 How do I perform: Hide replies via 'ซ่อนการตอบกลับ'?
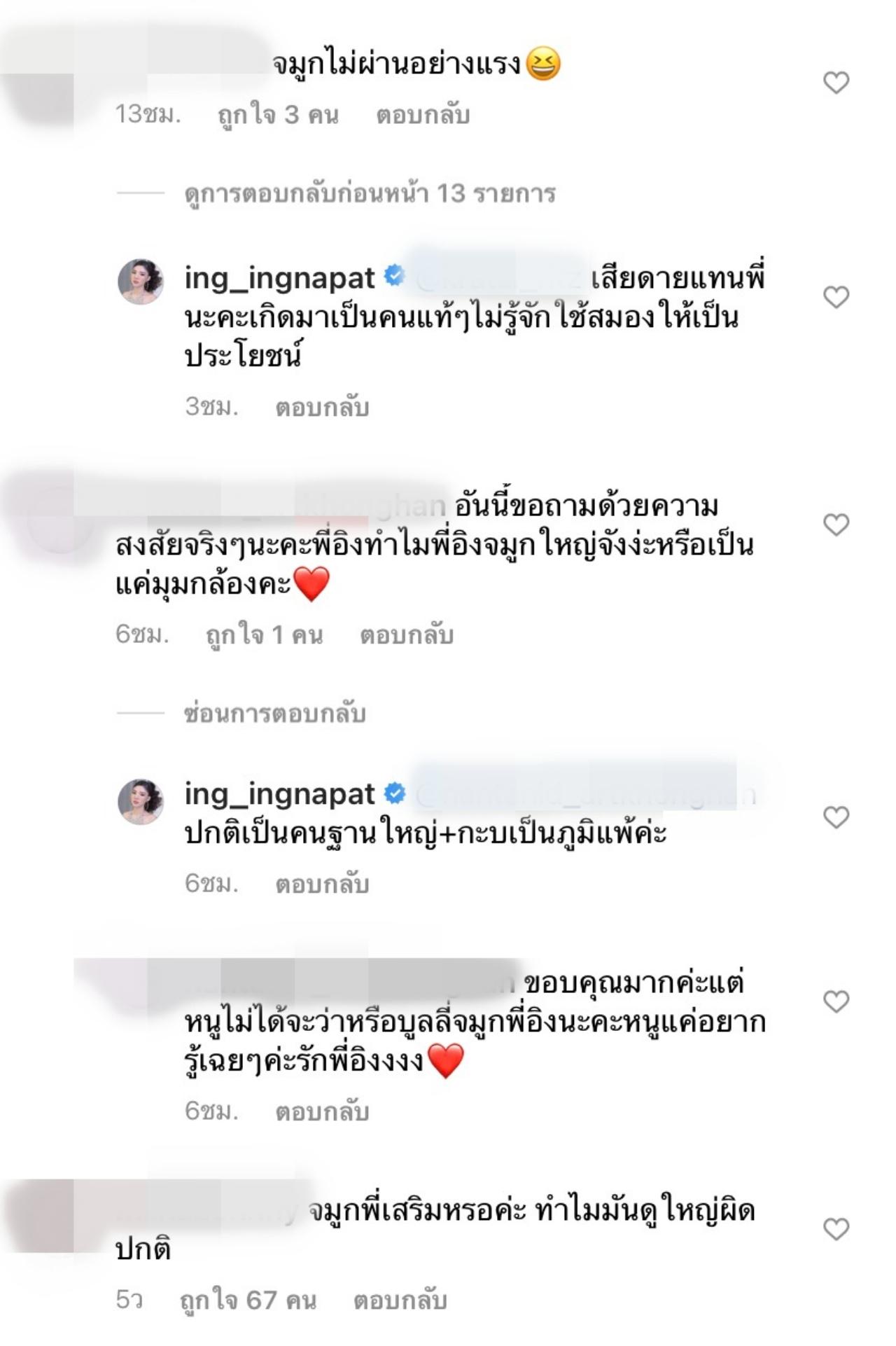click(x=274, y=714)
